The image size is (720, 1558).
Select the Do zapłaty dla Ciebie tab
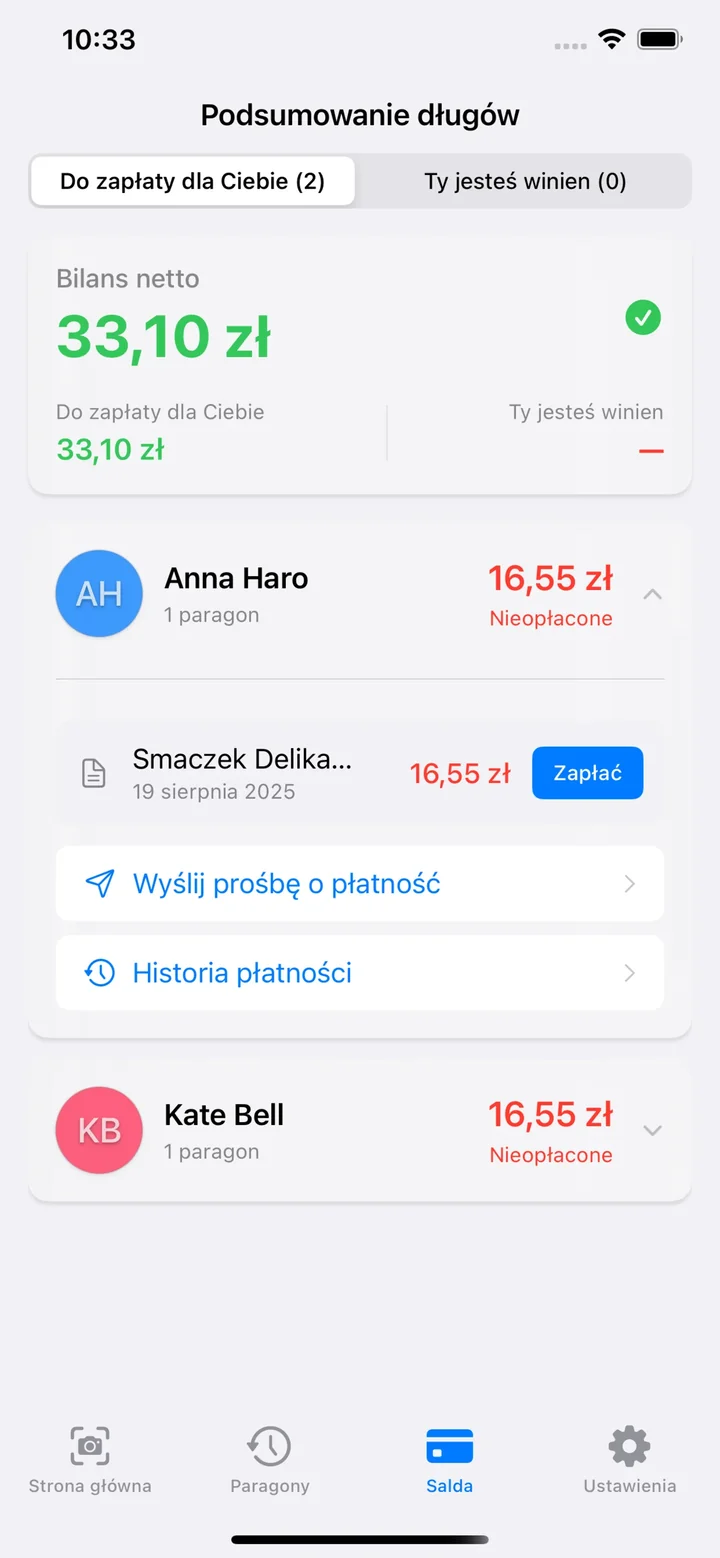pyautogui.click(x=192, y=181)
